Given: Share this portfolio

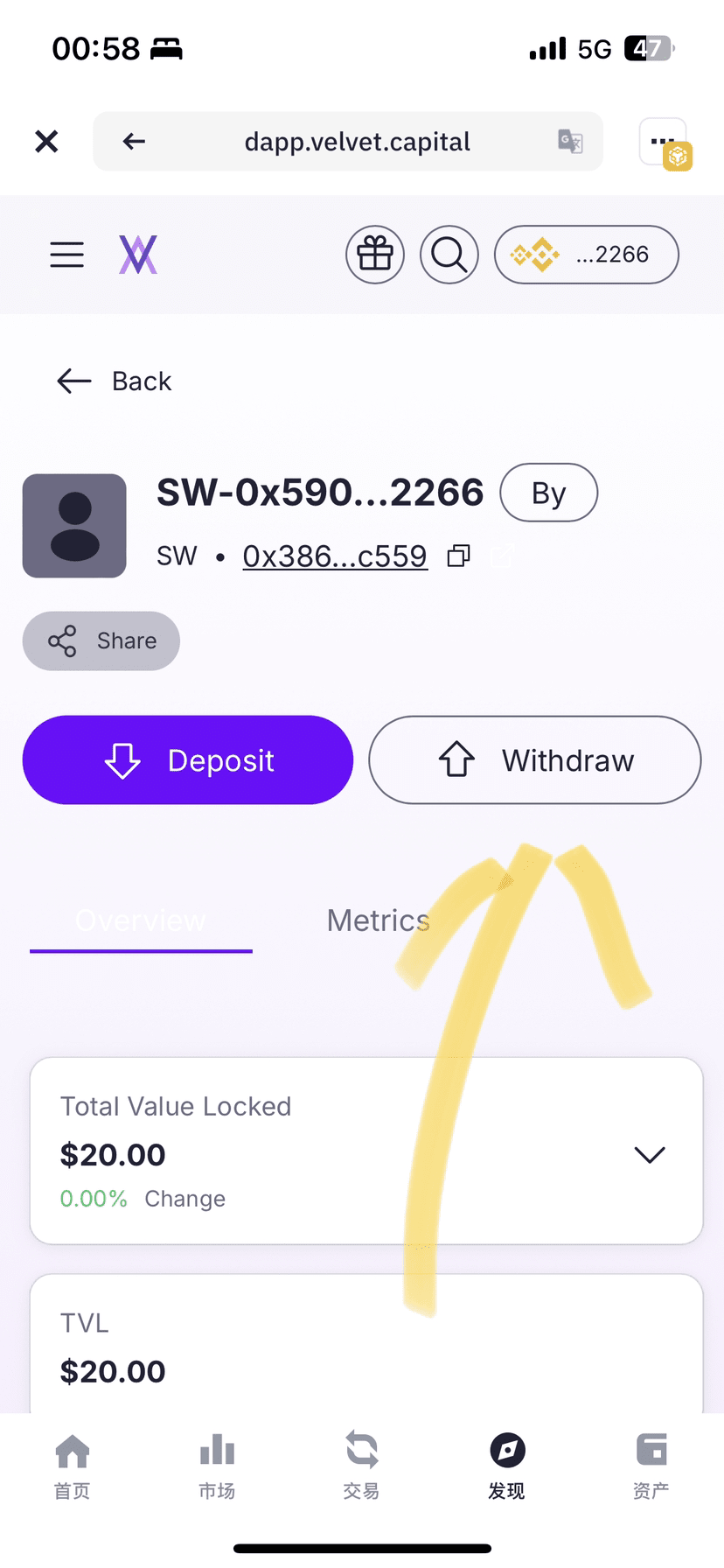Looking at the screenshot, I should [101, 640].
